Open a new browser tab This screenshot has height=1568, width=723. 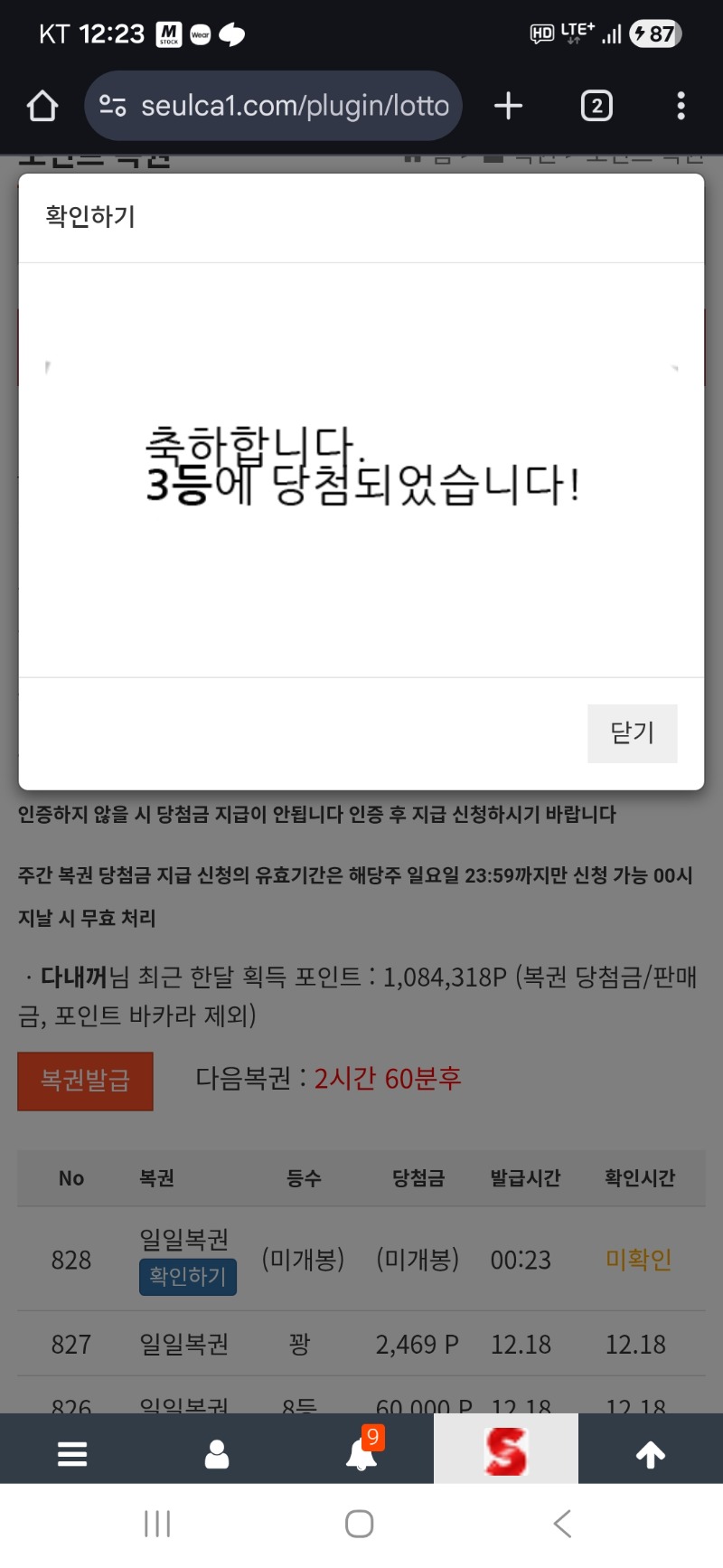tap(509, 106)
